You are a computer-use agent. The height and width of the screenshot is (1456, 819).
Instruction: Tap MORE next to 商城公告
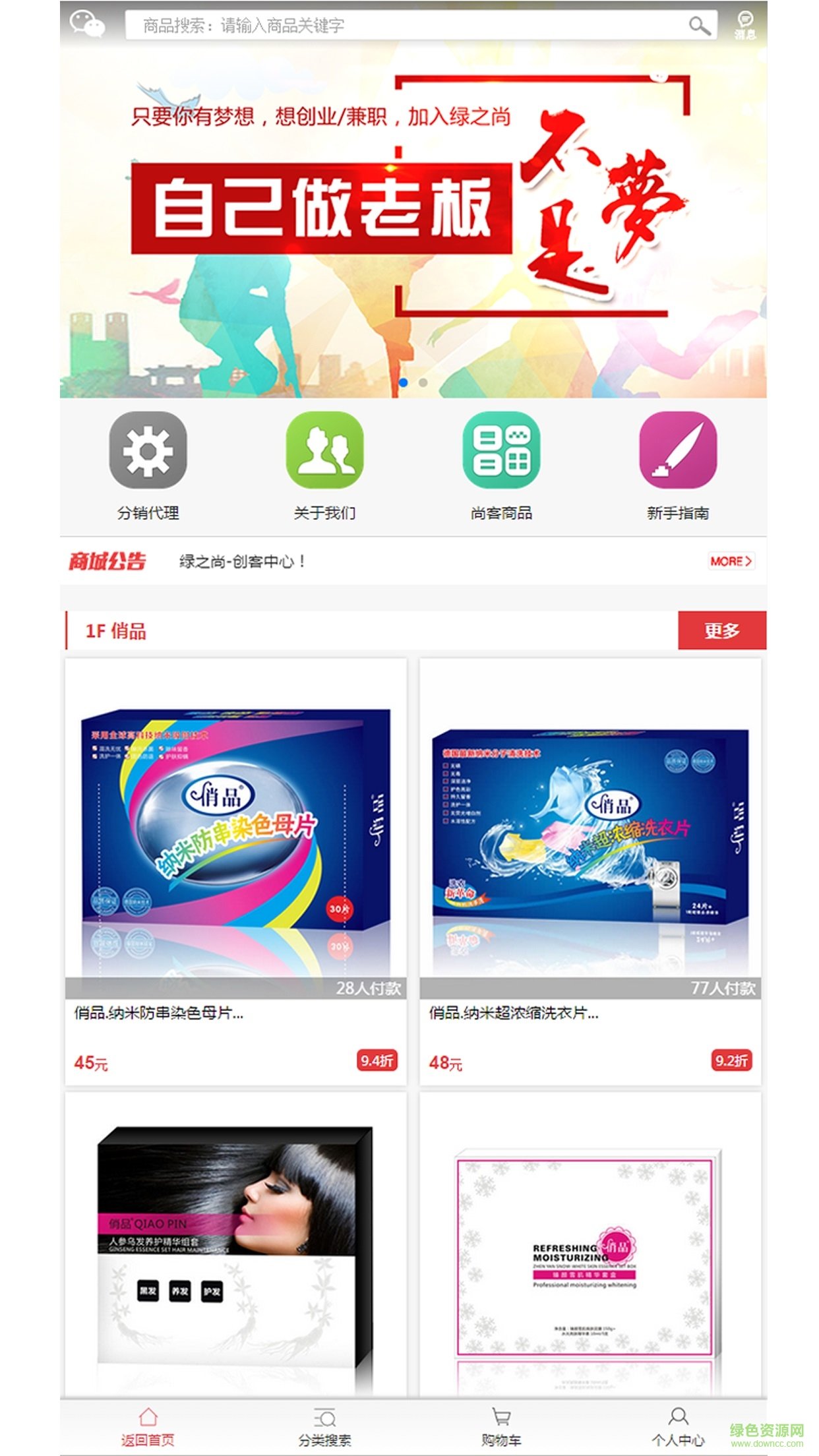731,561
